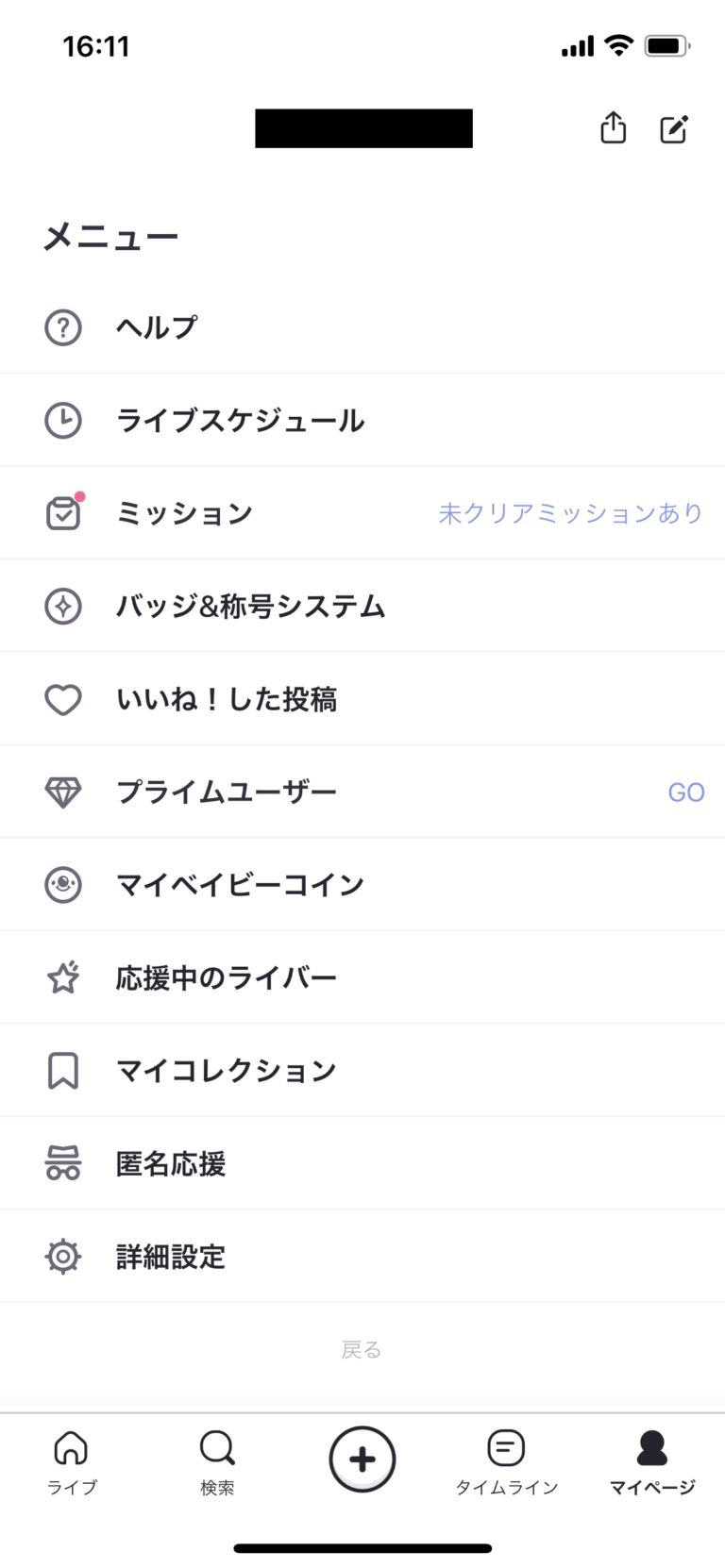Tap 戻る to close the menu
Image resolution: width=725 pixels, height=1568 pixels.
point(362,1350)
